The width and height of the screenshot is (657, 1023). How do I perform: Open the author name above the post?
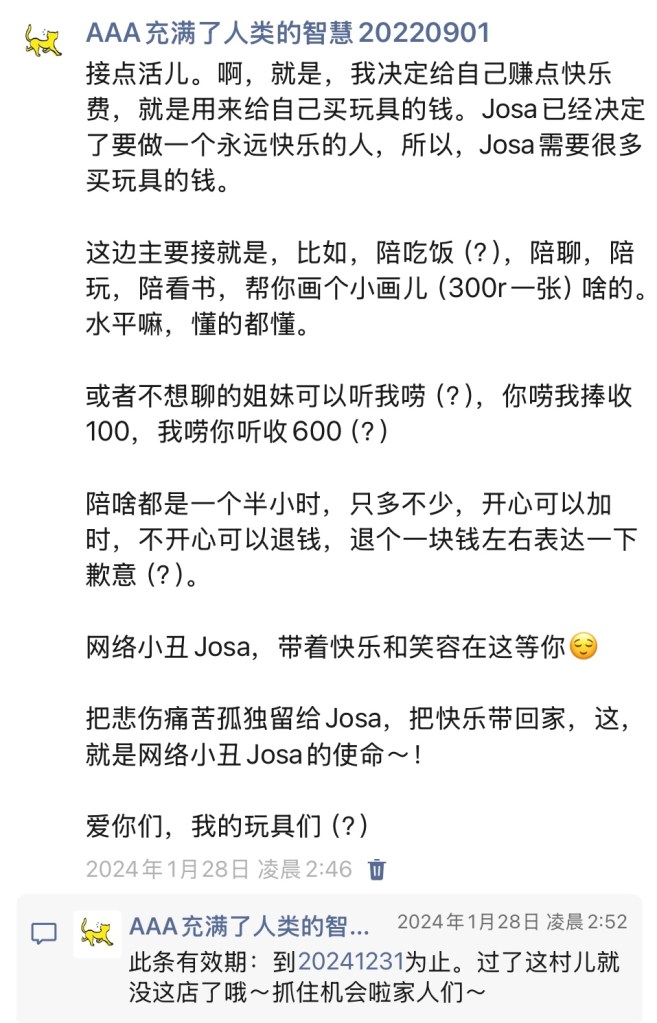(x=288, y=33)
